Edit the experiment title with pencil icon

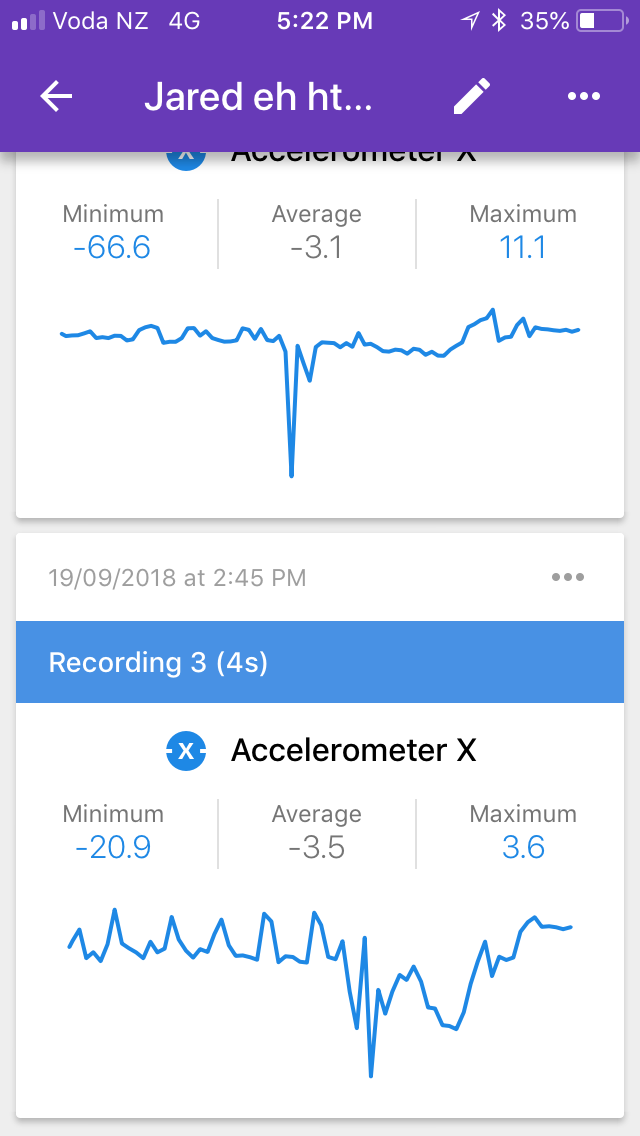pyautogui.click(x=472, y=96)
